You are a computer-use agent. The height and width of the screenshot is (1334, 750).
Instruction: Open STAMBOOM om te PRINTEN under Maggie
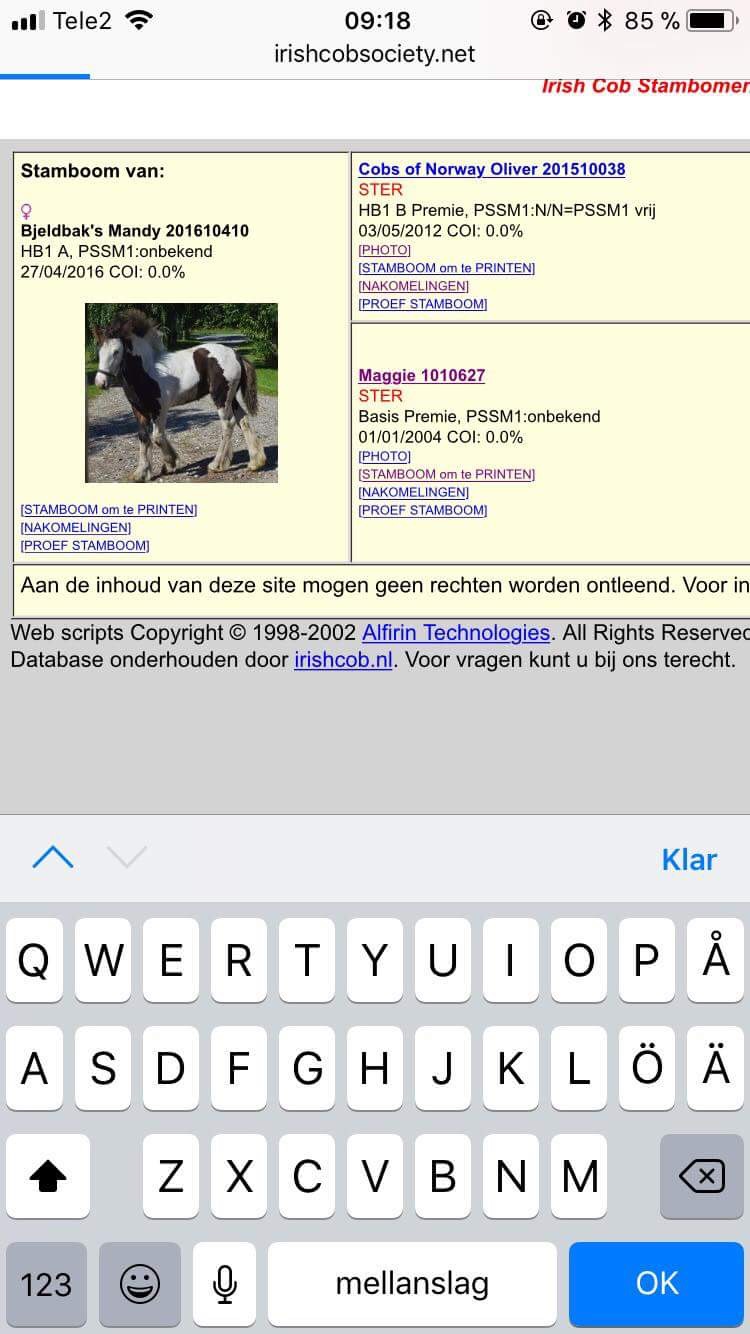(446, 474)
